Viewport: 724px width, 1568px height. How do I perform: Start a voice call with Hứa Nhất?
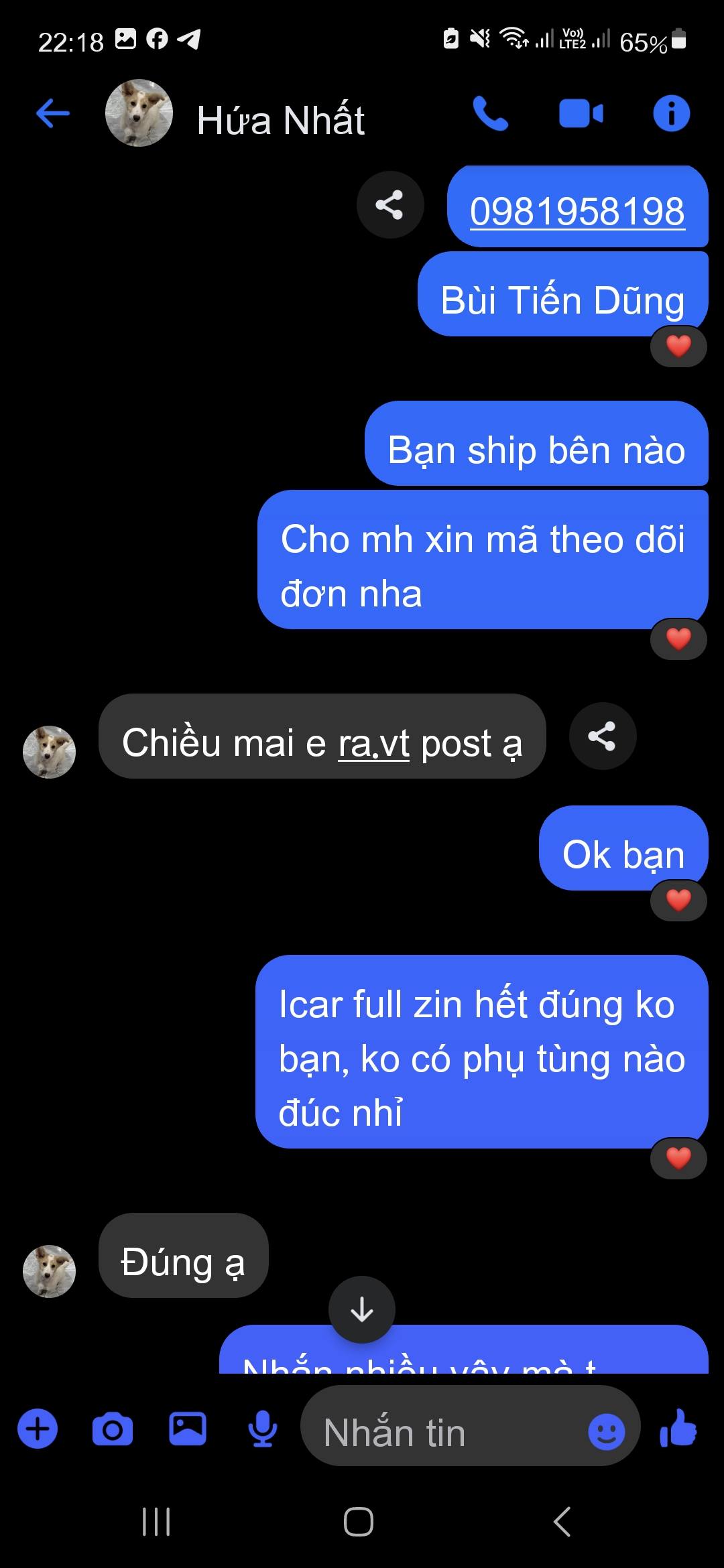tap(490, 113)
